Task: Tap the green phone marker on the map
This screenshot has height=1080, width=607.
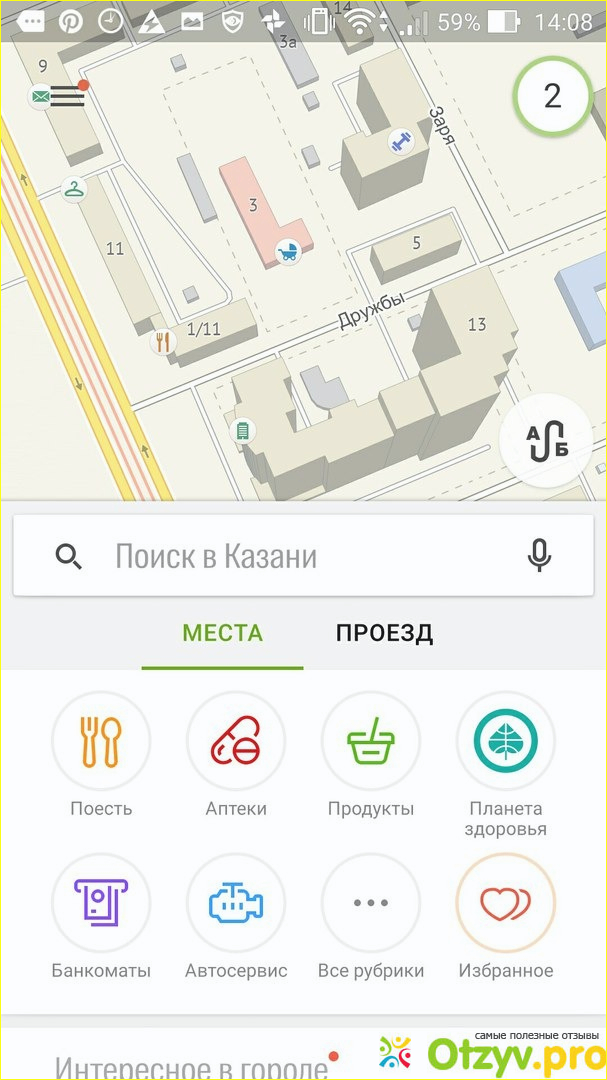Action: pos(241,431)
